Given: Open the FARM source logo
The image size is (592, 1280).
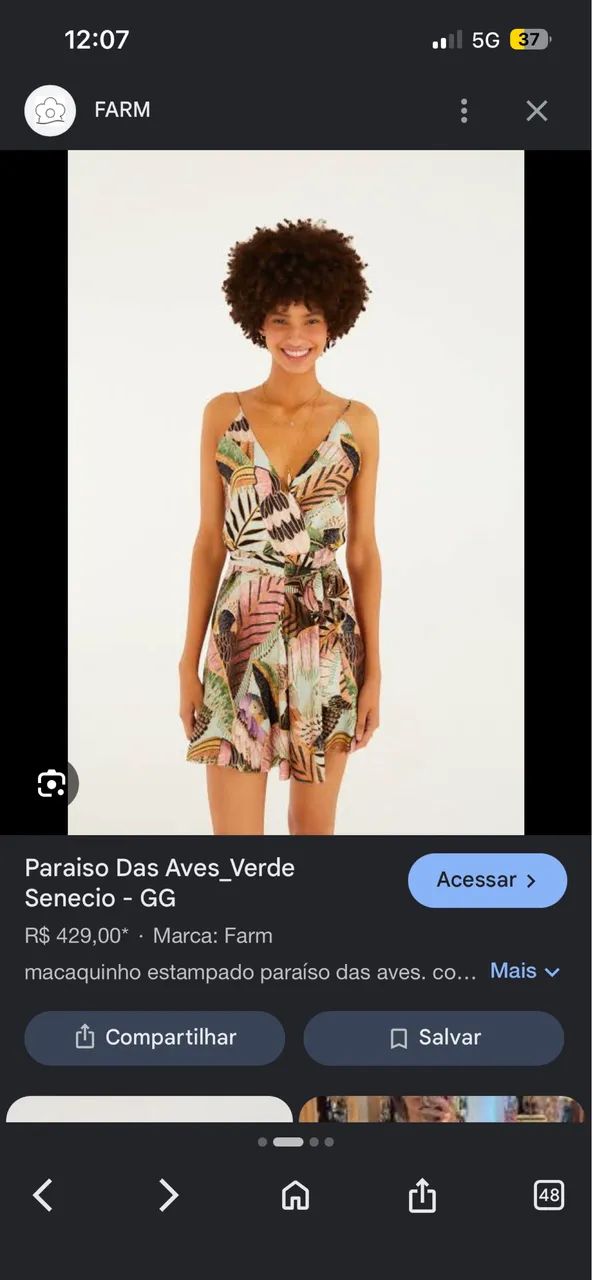Looking at the screenshot, I should [50, 110].
